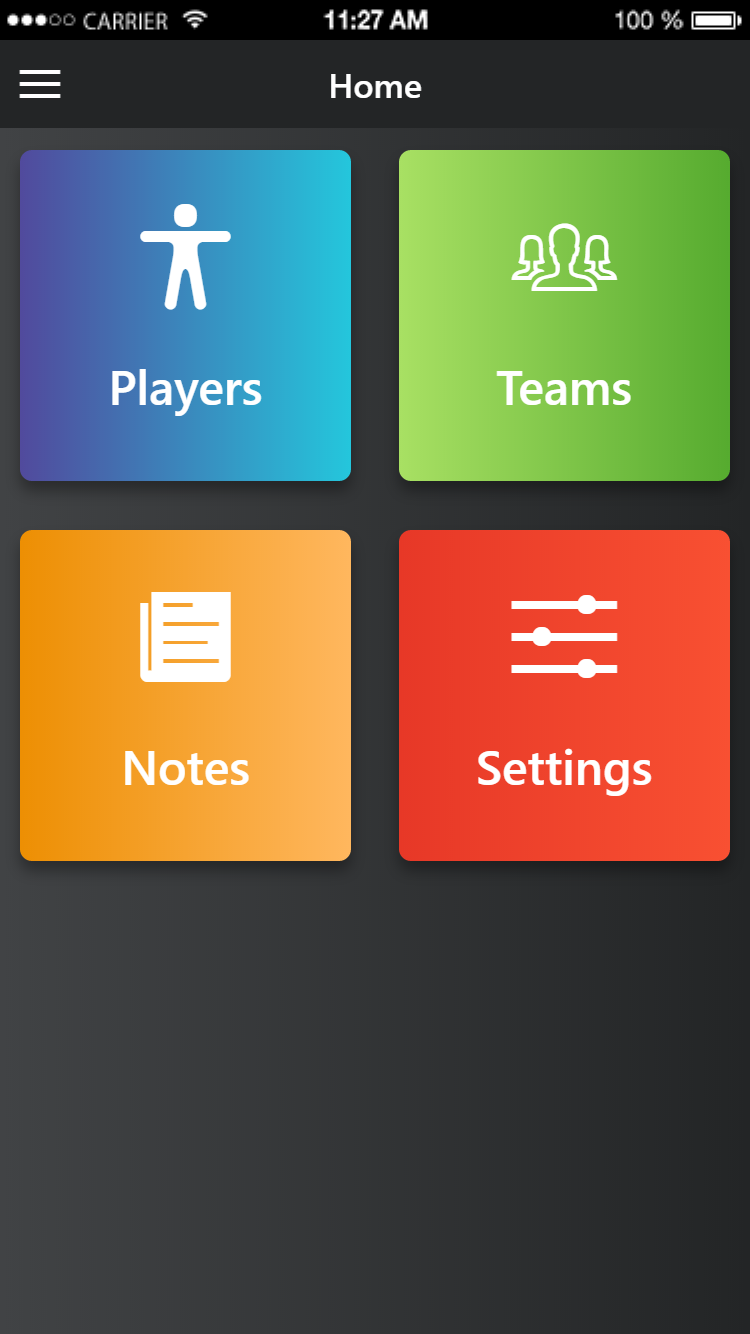
Task: Open the hamburger drawer menu
Action: point(40,85)
